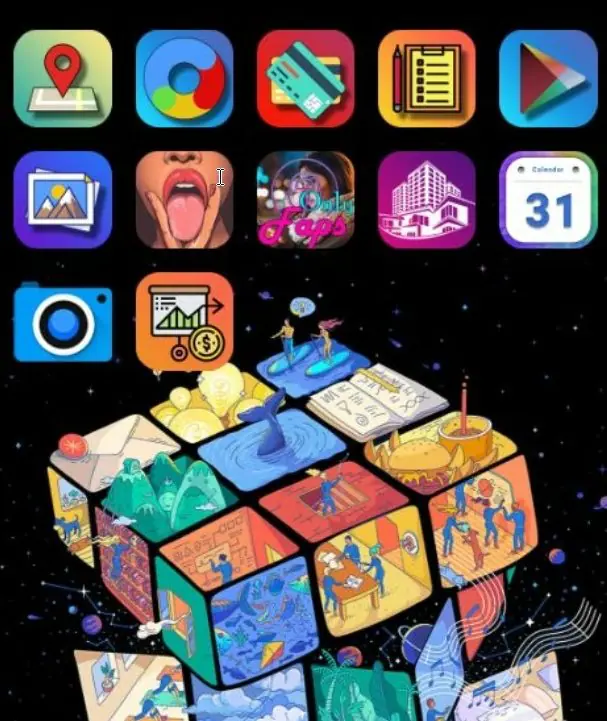Launch the Play Store app
Screen dimensions: 607x721
(547, 78)
